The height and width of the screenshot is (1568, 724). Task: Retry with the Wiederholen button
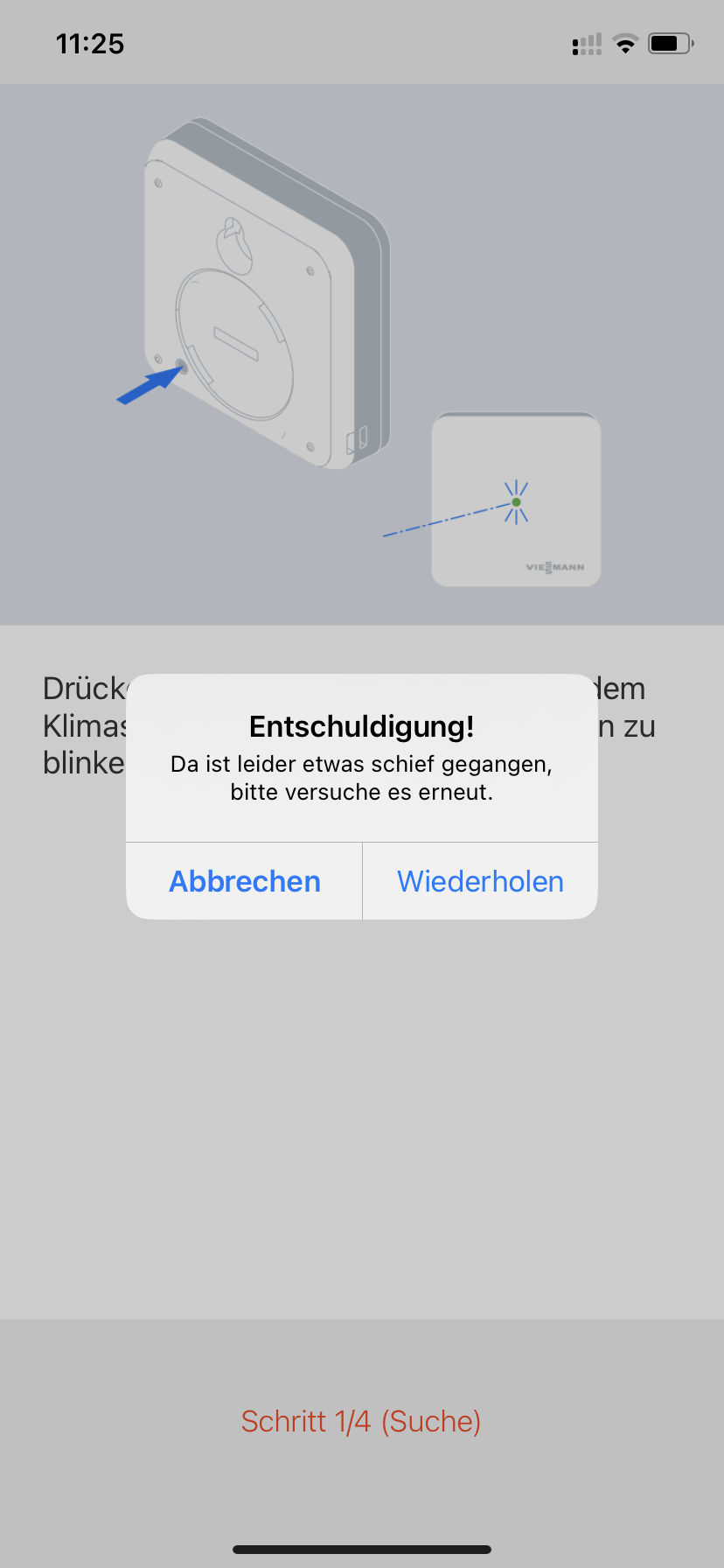click(480, 881)
